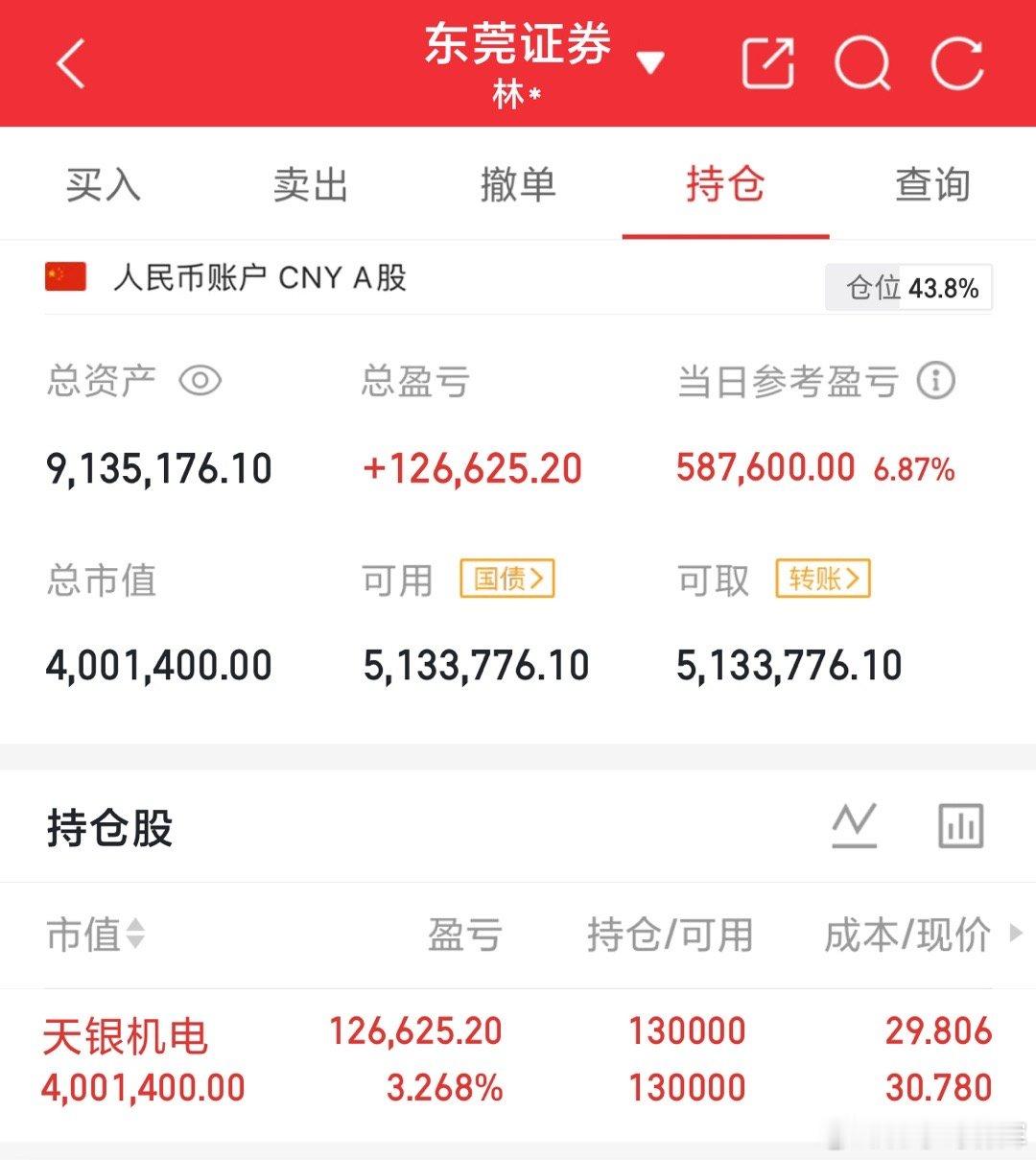Tap the back arrow to leave this screen
1036x1160 pixels.
(68, 65)
